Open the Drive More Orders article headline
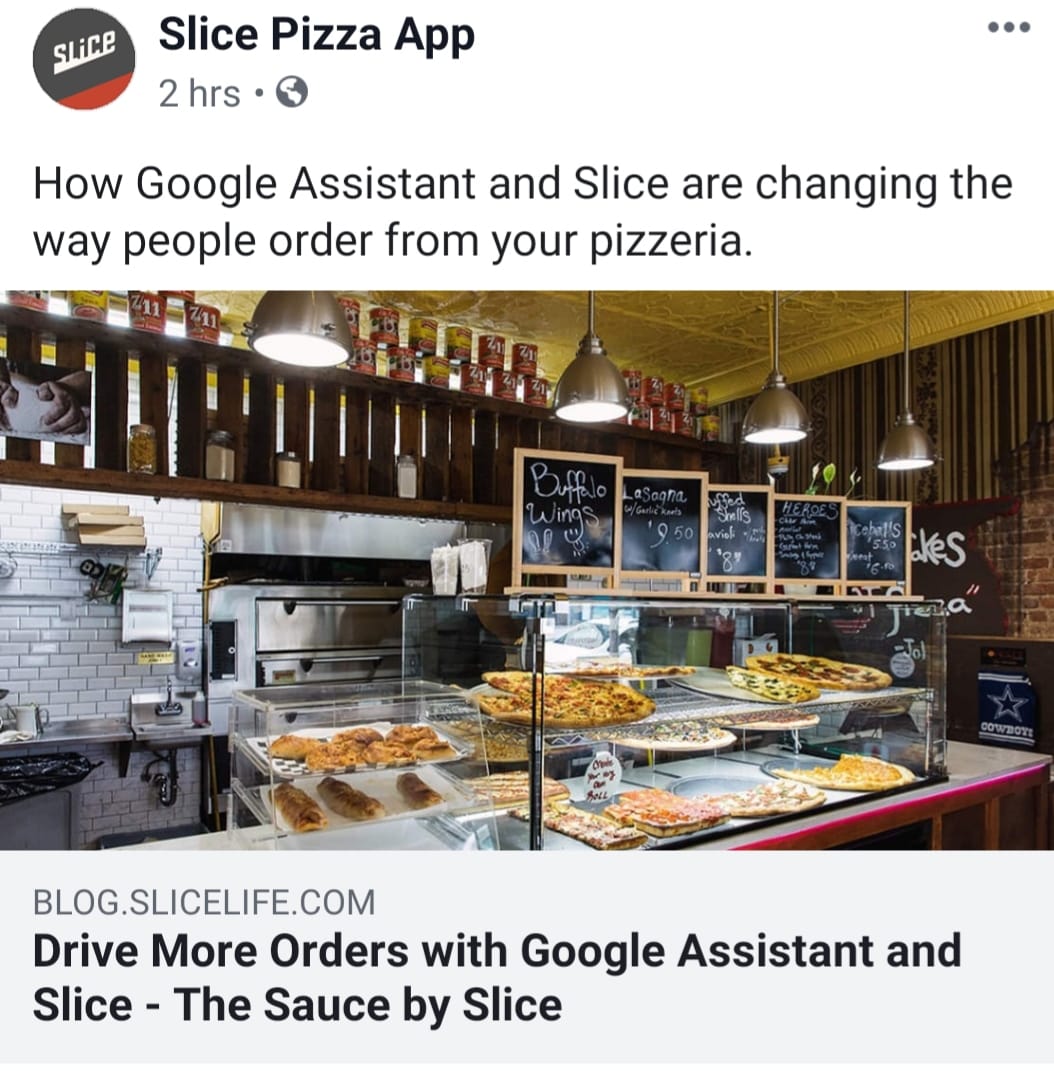This screenshot has height=1071, width=1054. pyautogui.click(x=496, y=977)
